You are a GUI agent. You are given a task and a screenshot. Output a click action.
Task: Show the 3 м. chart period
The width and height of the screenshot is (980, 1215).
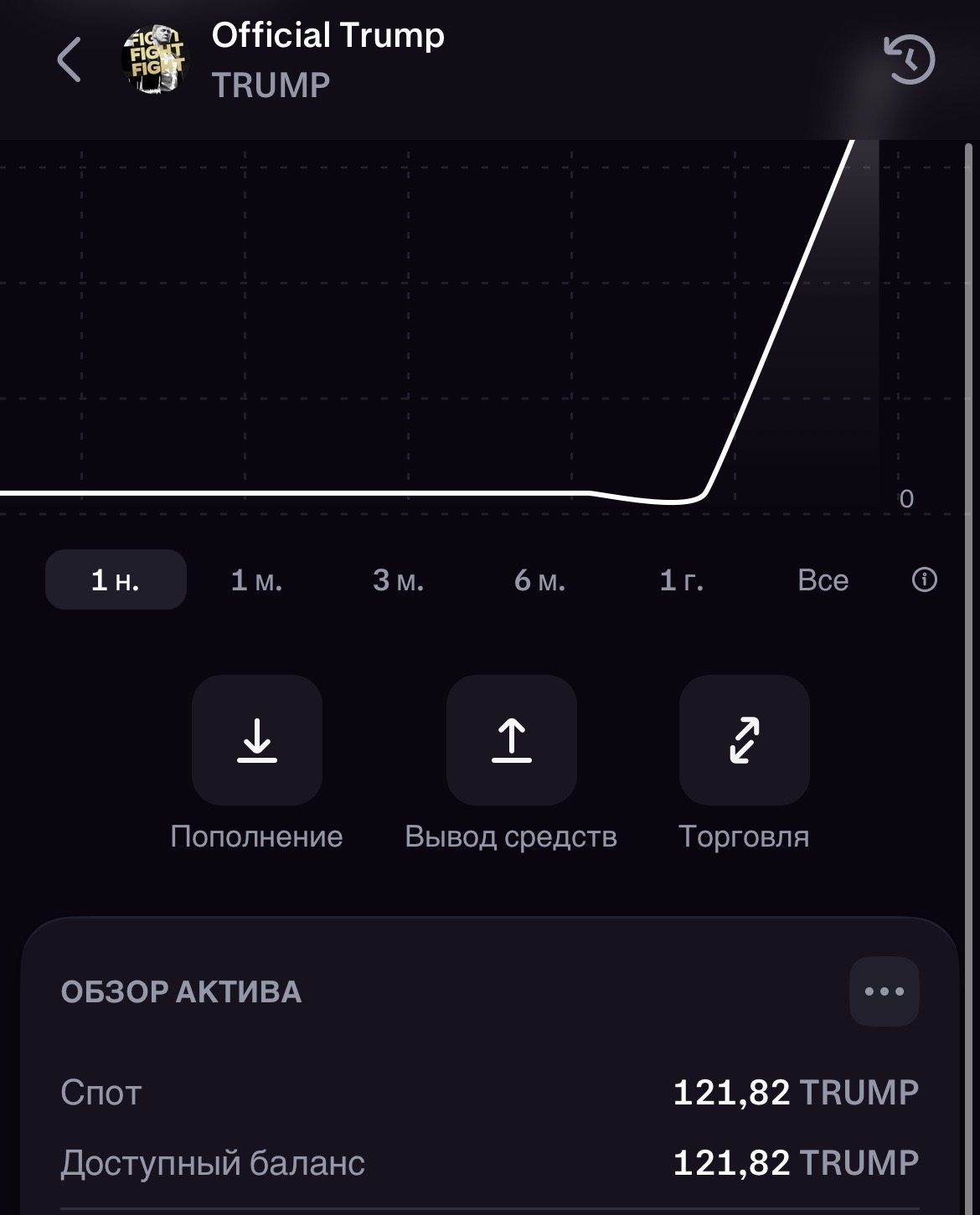pyautogui.click(x=398, y=579)
